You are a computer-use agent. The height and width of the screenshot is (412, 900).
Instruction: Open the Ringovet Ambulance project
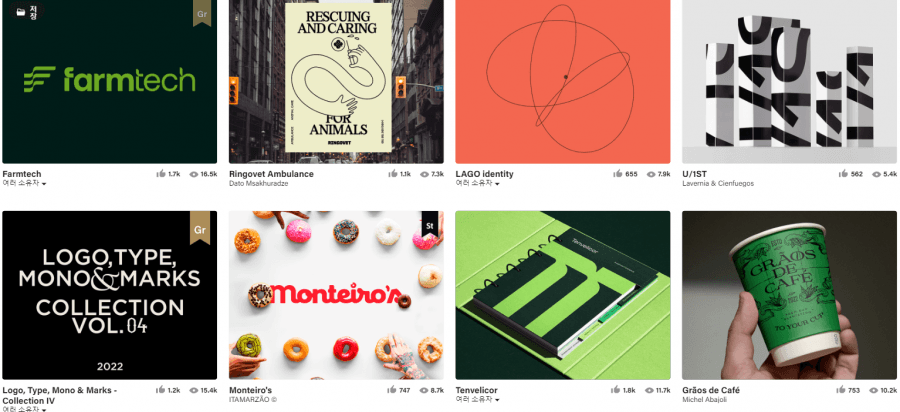pos(336,82)
